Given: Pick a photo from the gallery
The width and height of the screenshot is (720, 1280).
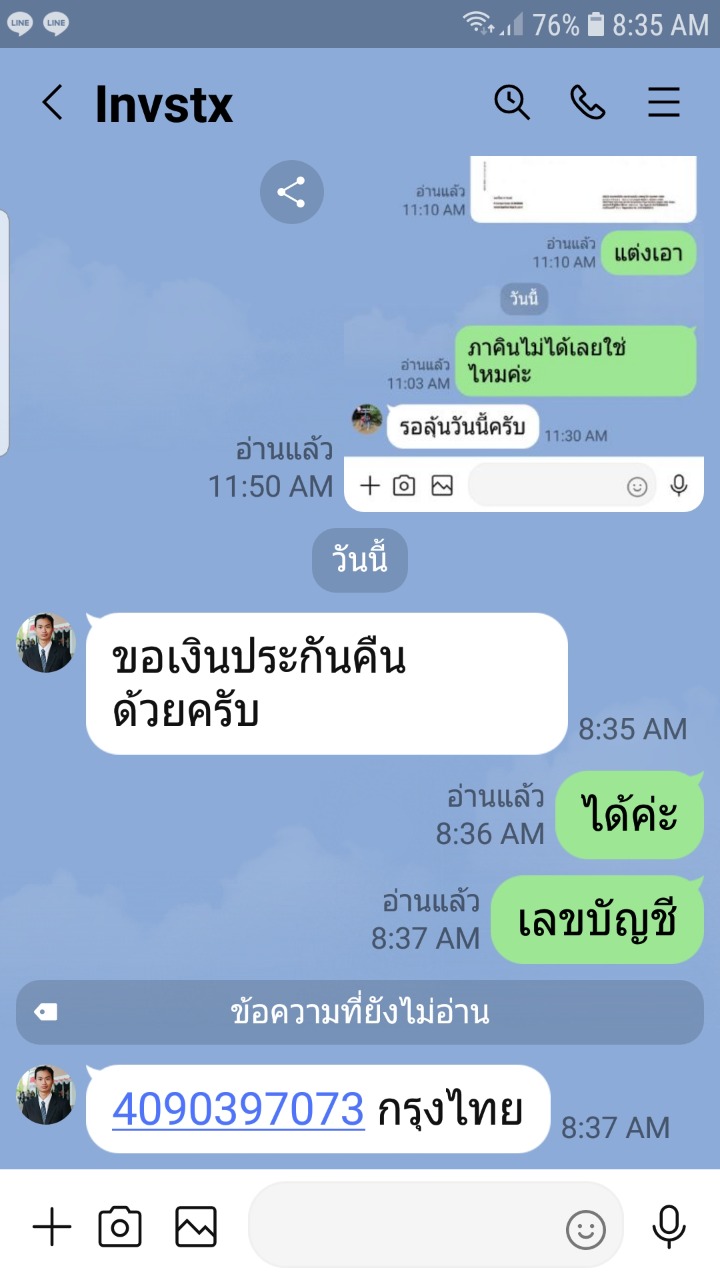Looking at the screenshot, I should tap(196, 1227).
